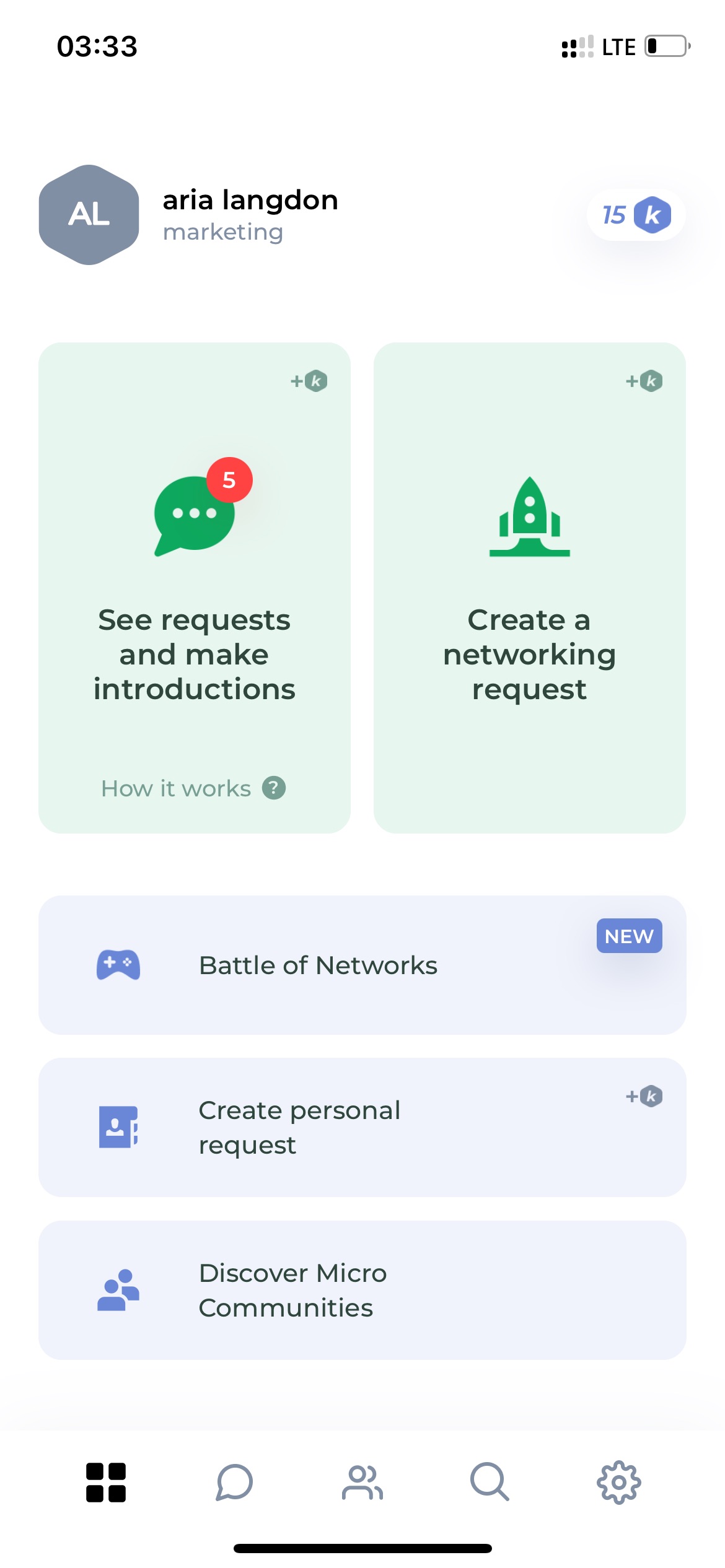The height and width of the screenshot is (1568, 725).
Task: Open Discover Micro Communities
Action: [x=362, y=1290]
